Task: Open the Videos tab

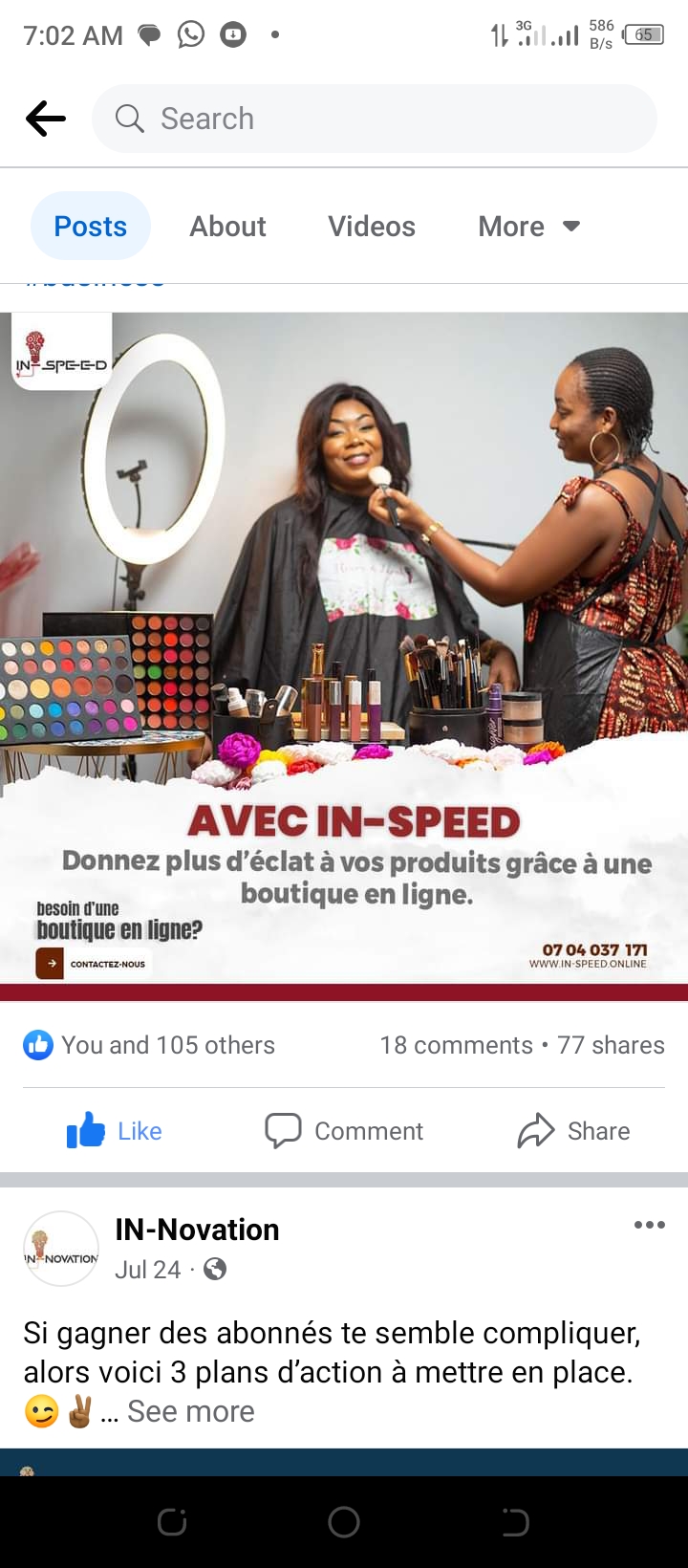Action: [372, 227]
